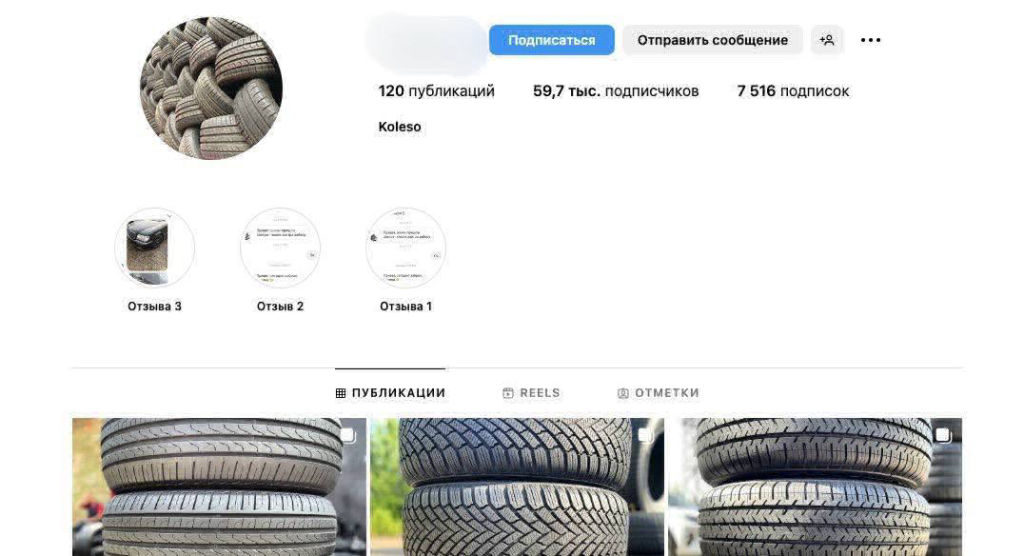Open the Отзыв 2 story highlight

click(x=280, y=248)
